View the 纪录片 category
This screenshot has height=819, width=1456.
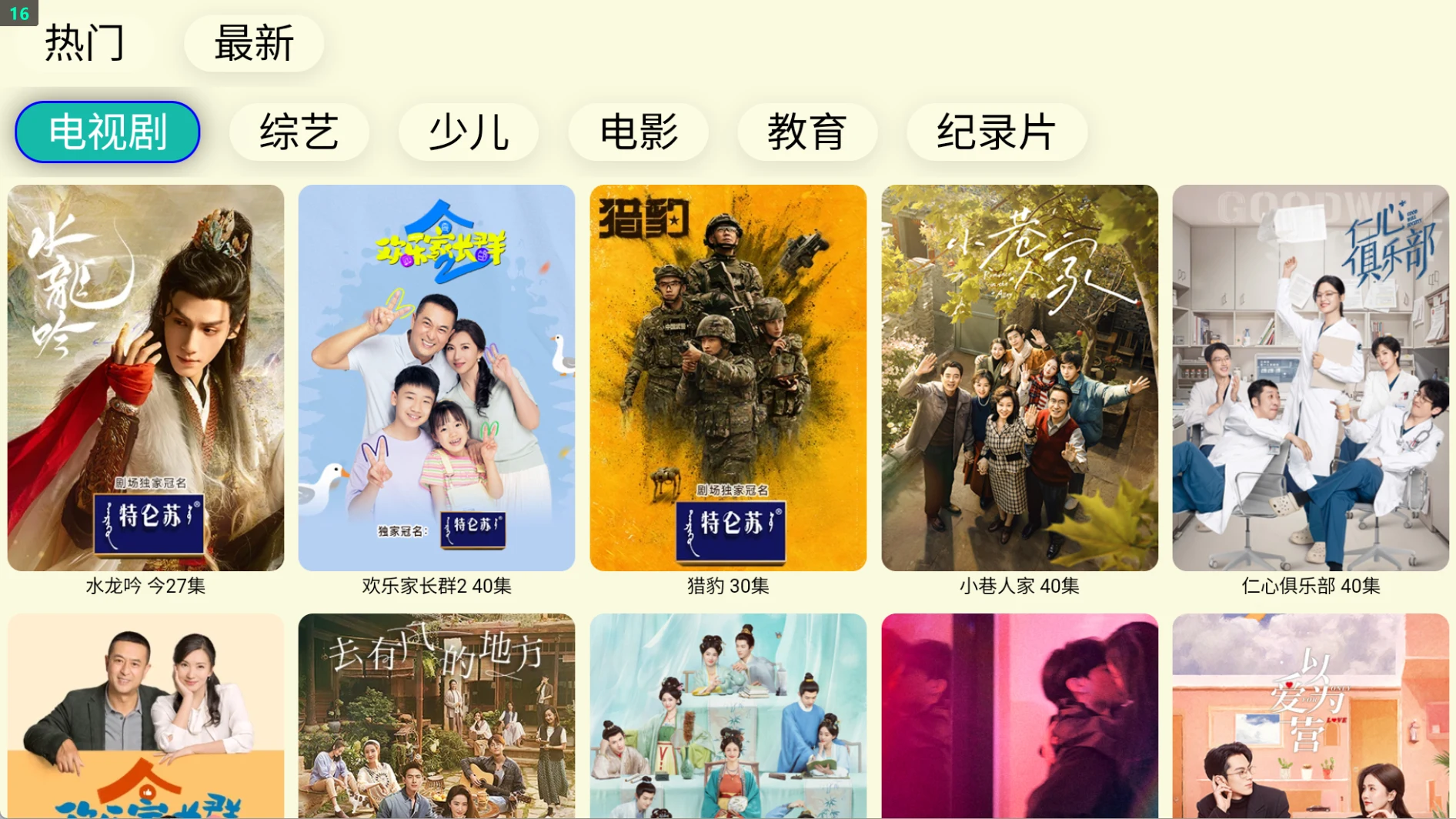(996, 132)
